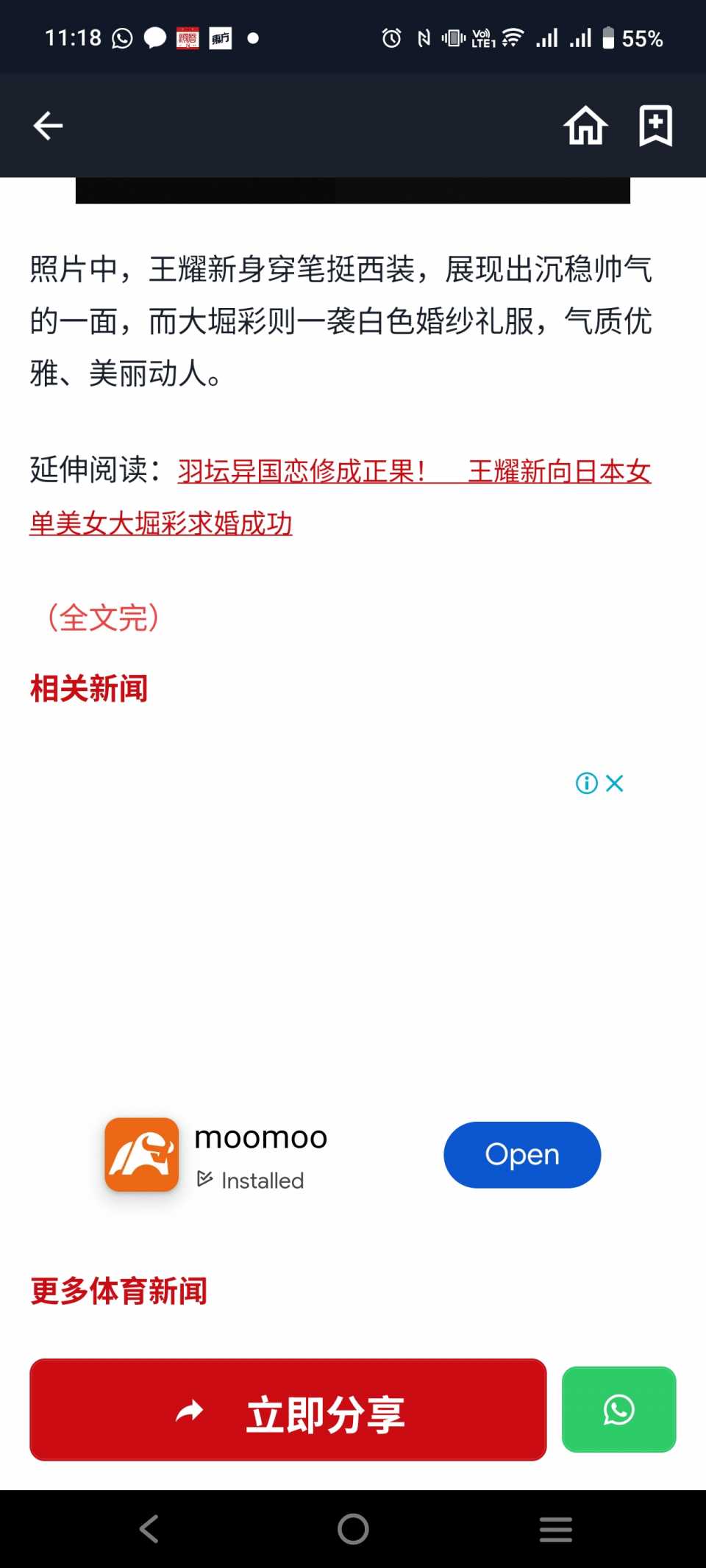Image resolution: width=706 pixels, height=1568 pixels.
Task: Tap the 立即分享 share button
Action: 288,1410
